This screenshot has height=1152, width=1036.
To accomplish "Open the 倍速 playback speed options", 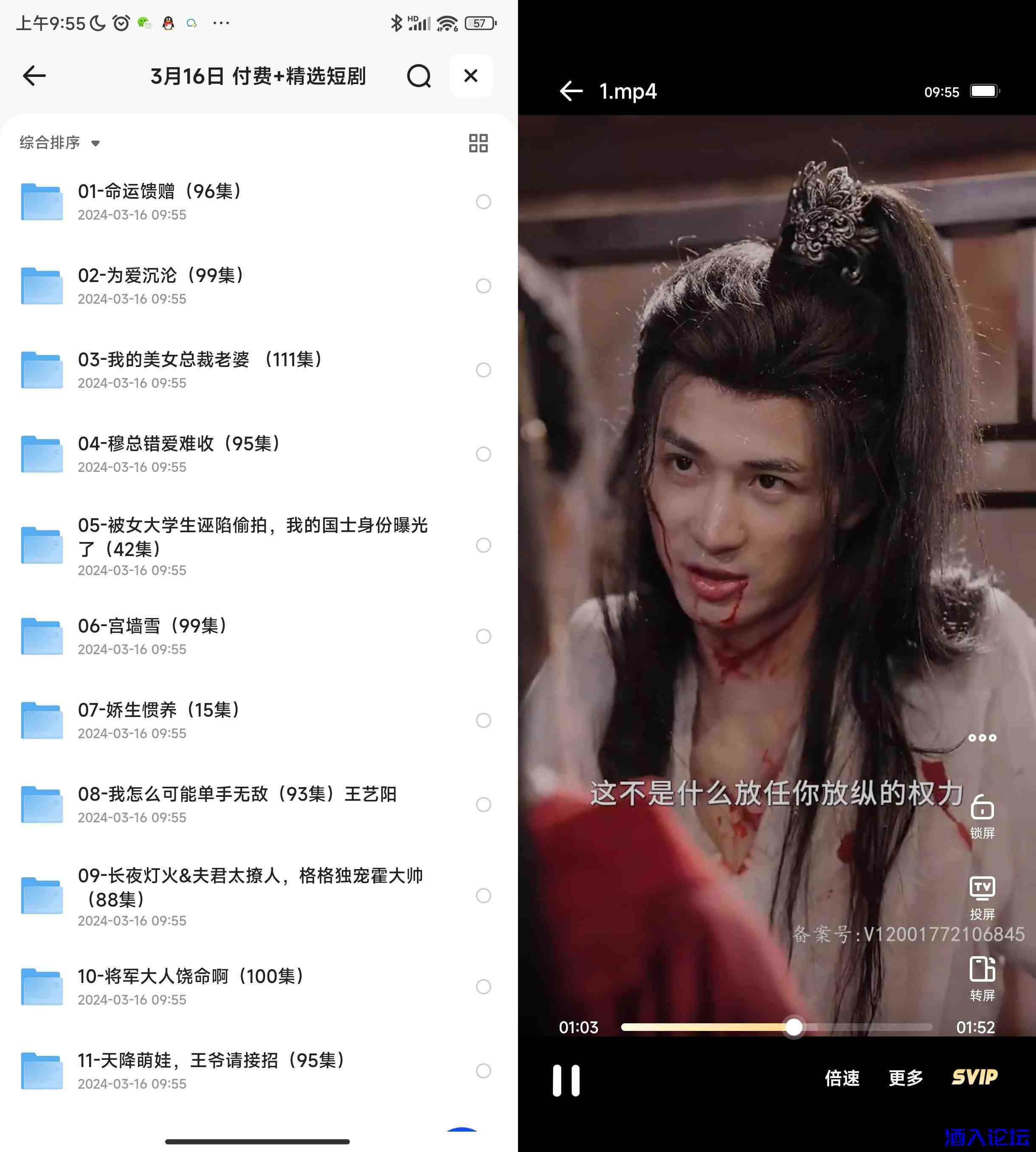I will [842, 1077].
